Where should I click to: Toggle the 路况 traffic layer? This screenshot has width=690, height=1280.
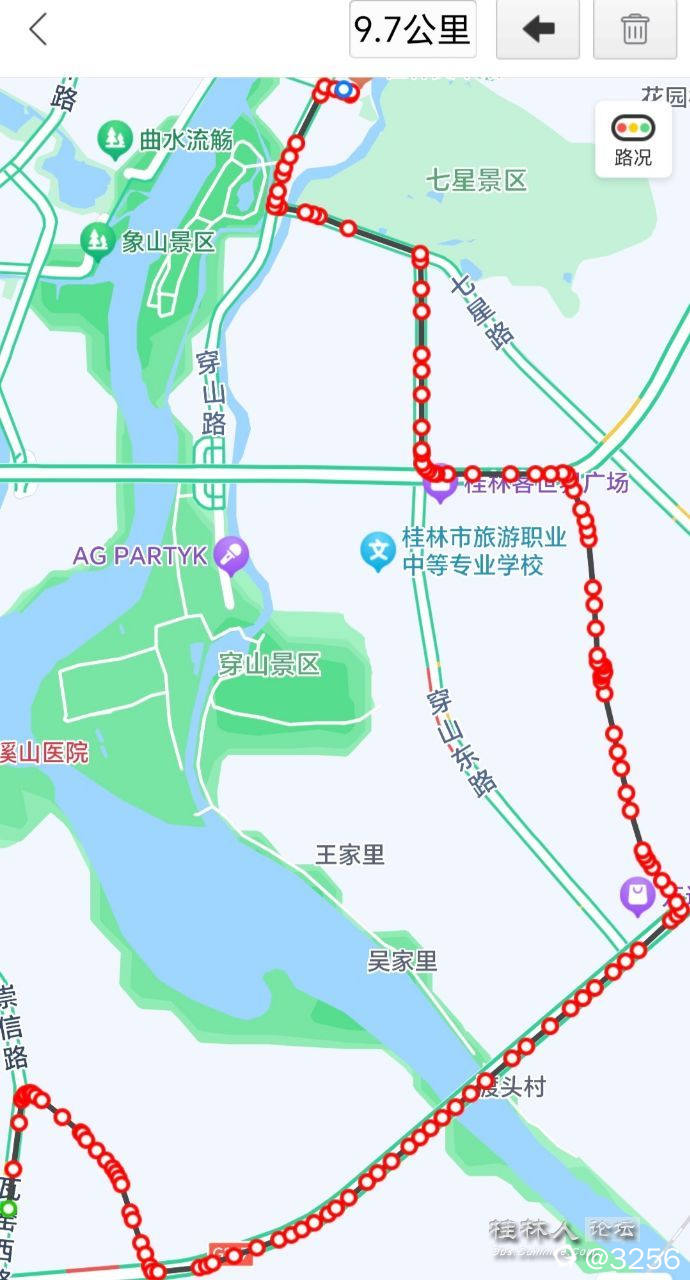633,140
